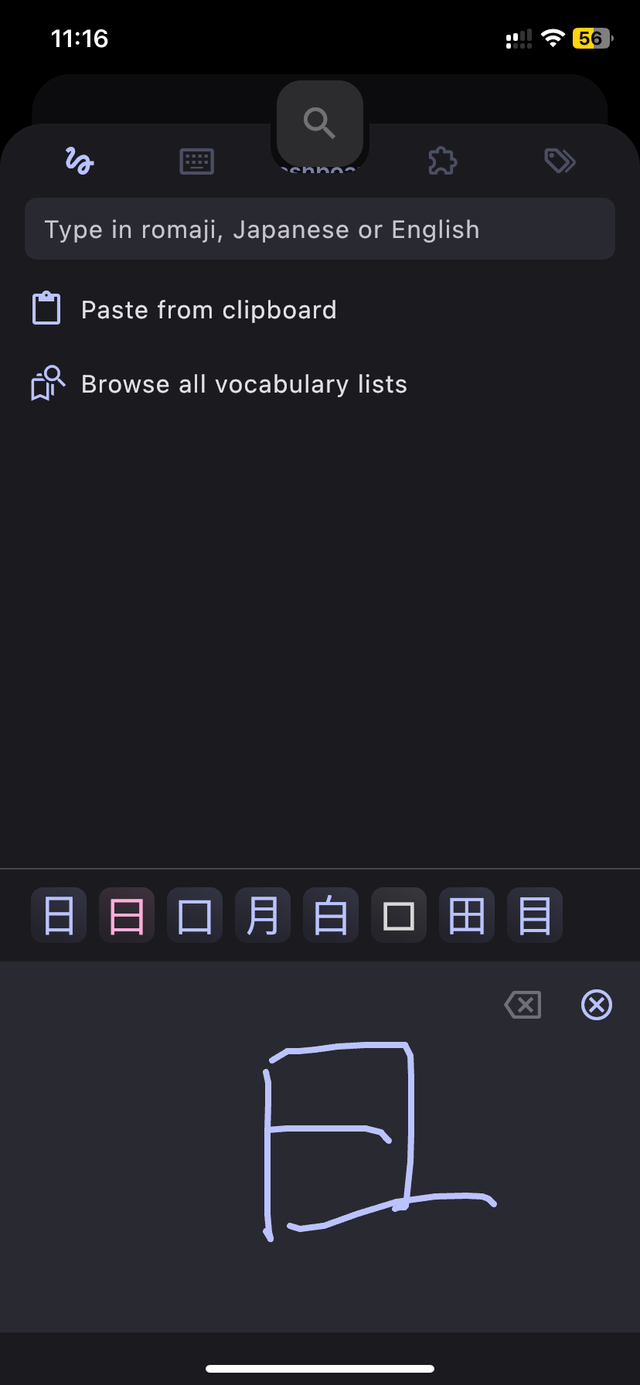Choose the pink 日 candidate

[x=127, y=915]
